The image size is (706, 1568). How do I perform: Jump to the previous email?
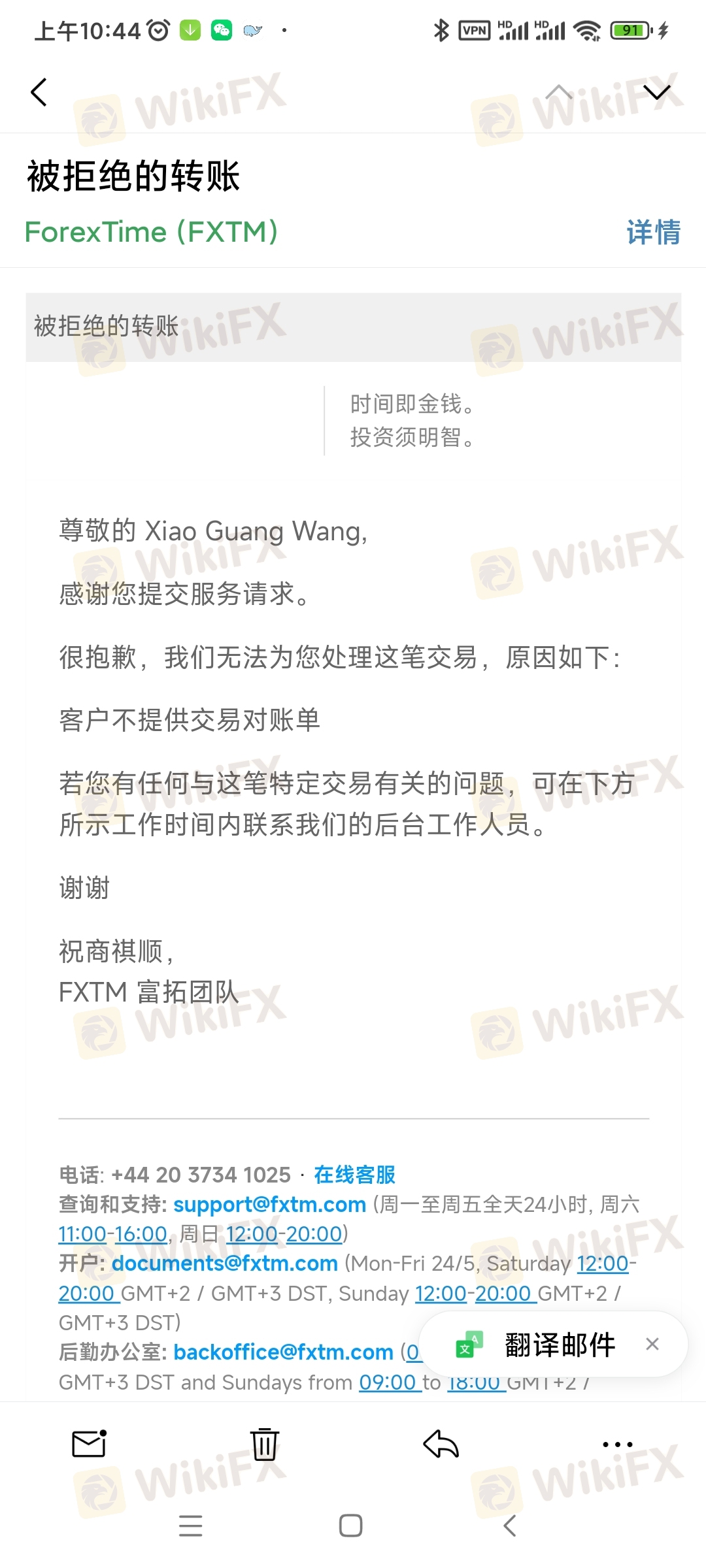tap(559, 92)
